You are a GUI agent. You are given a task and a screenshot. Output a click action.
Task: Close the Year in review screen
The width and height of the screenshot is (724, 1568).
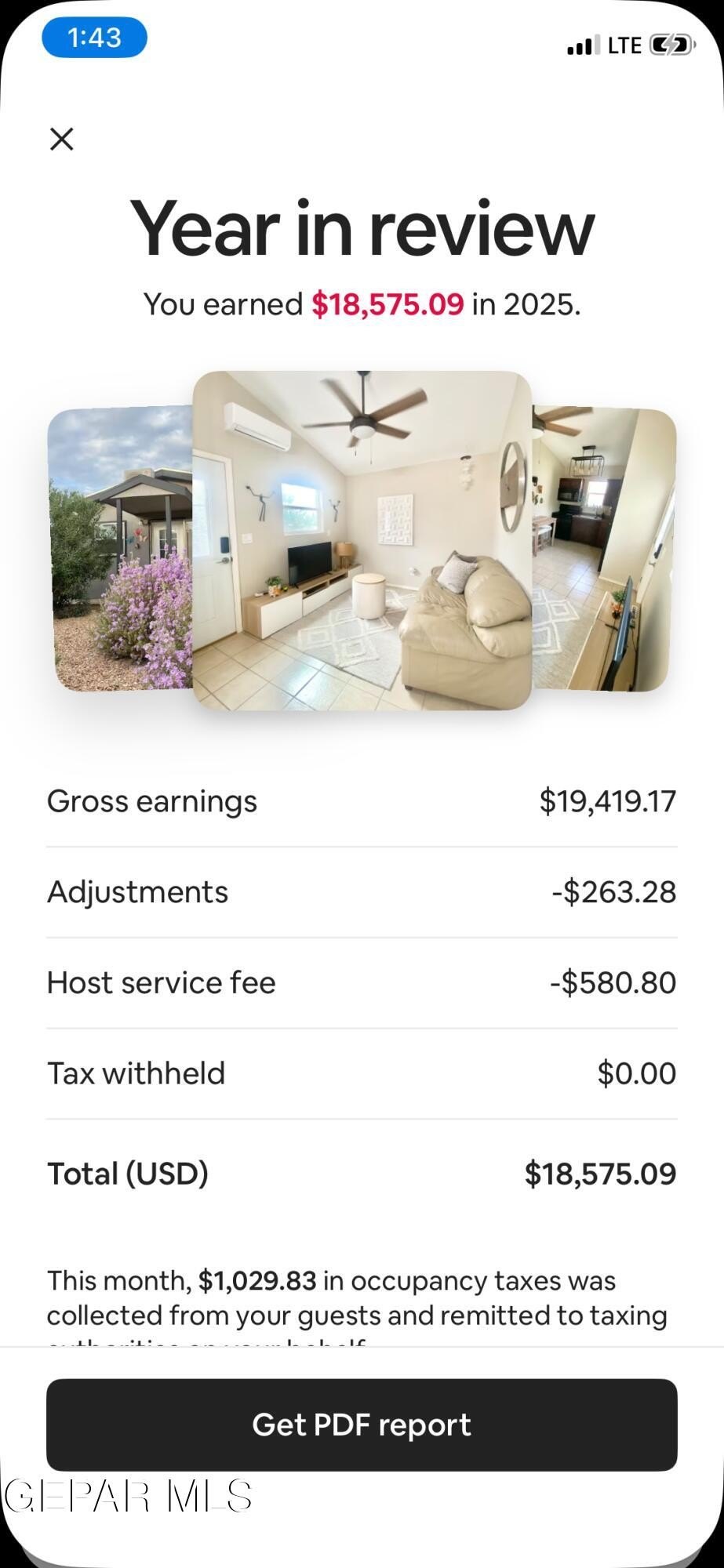point(61,140)
